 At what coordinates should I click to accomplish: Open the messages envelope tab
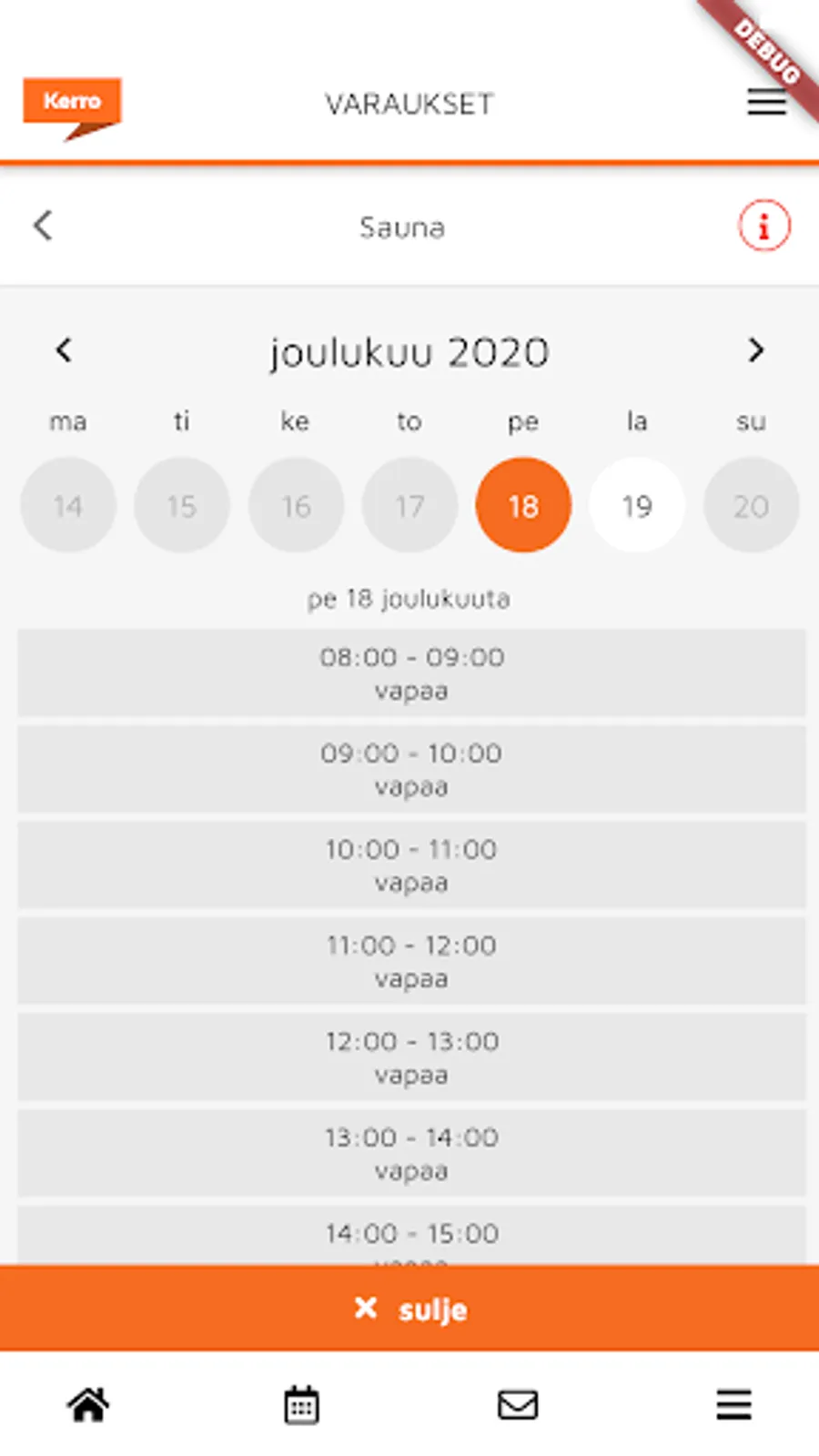[x=518, y=1405]
